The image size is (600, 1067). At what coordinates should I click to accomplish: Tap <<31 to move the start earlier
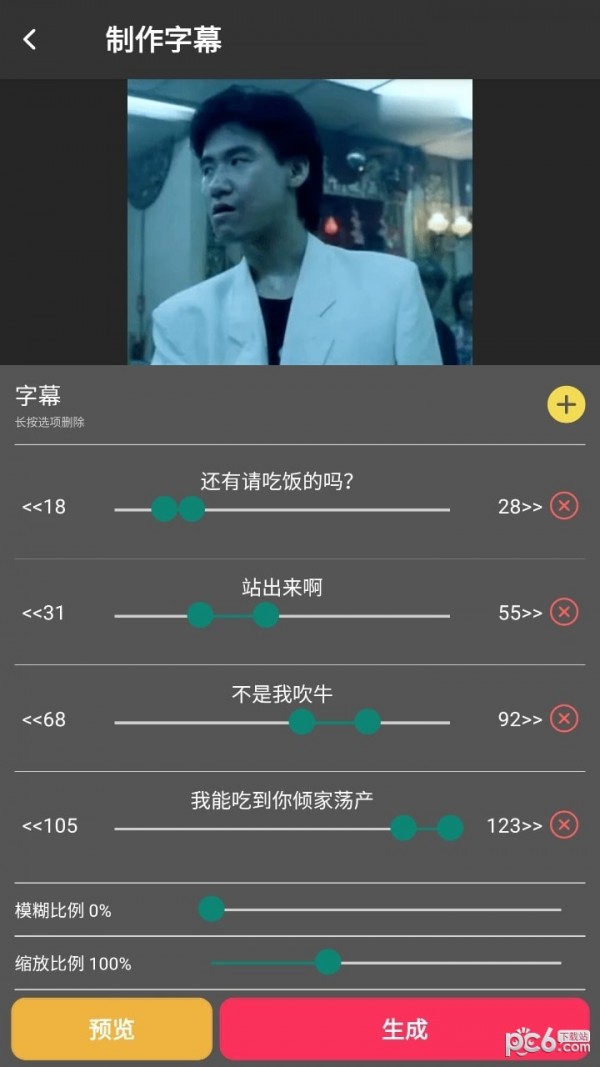(44, 613)
